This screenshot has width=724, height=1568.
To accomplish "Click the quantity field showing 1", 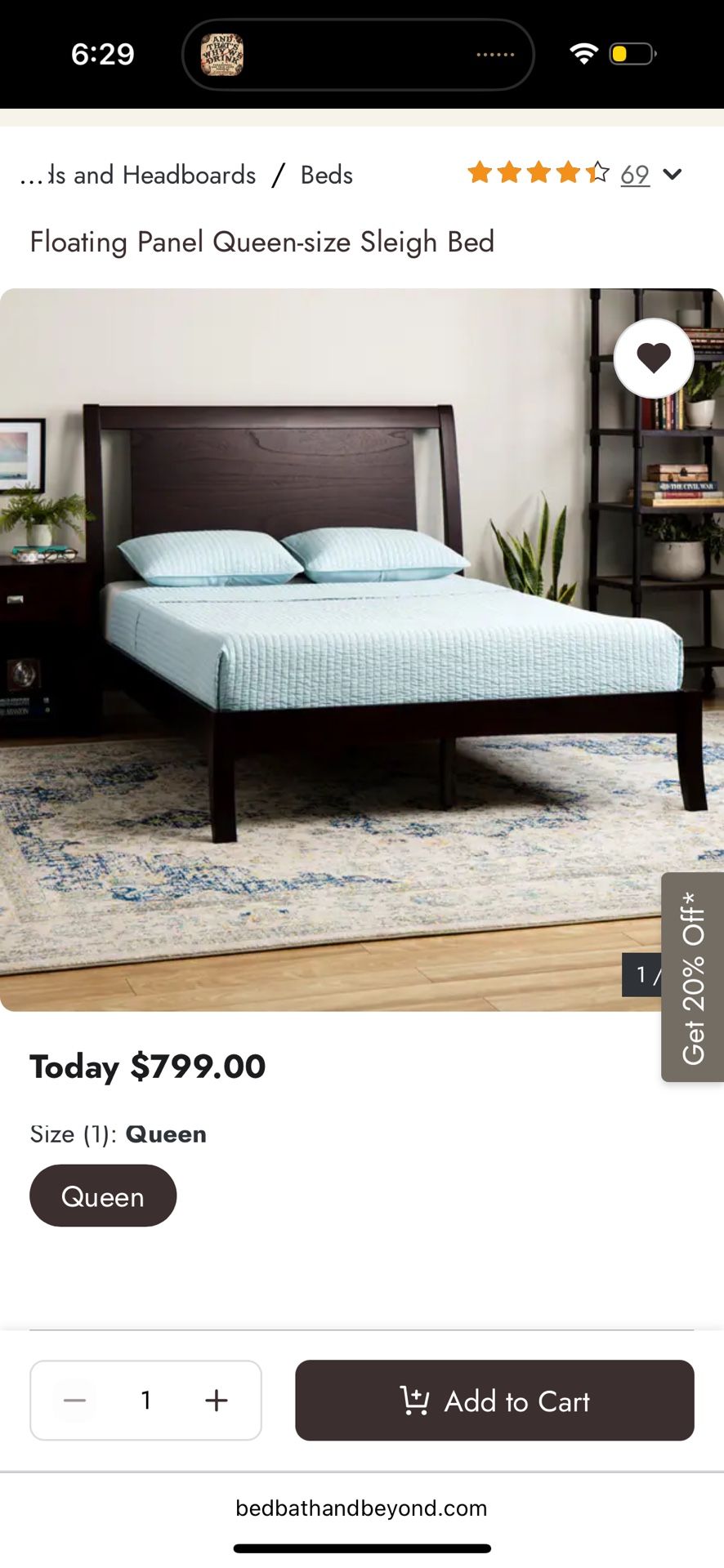I will 145,1400.
